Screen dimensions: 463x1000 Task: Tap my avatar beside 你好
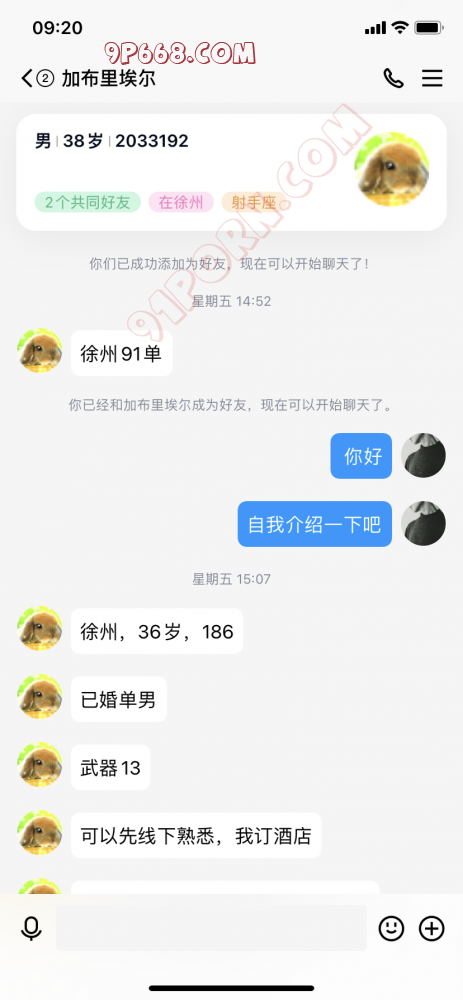click(x=423, y=455)
